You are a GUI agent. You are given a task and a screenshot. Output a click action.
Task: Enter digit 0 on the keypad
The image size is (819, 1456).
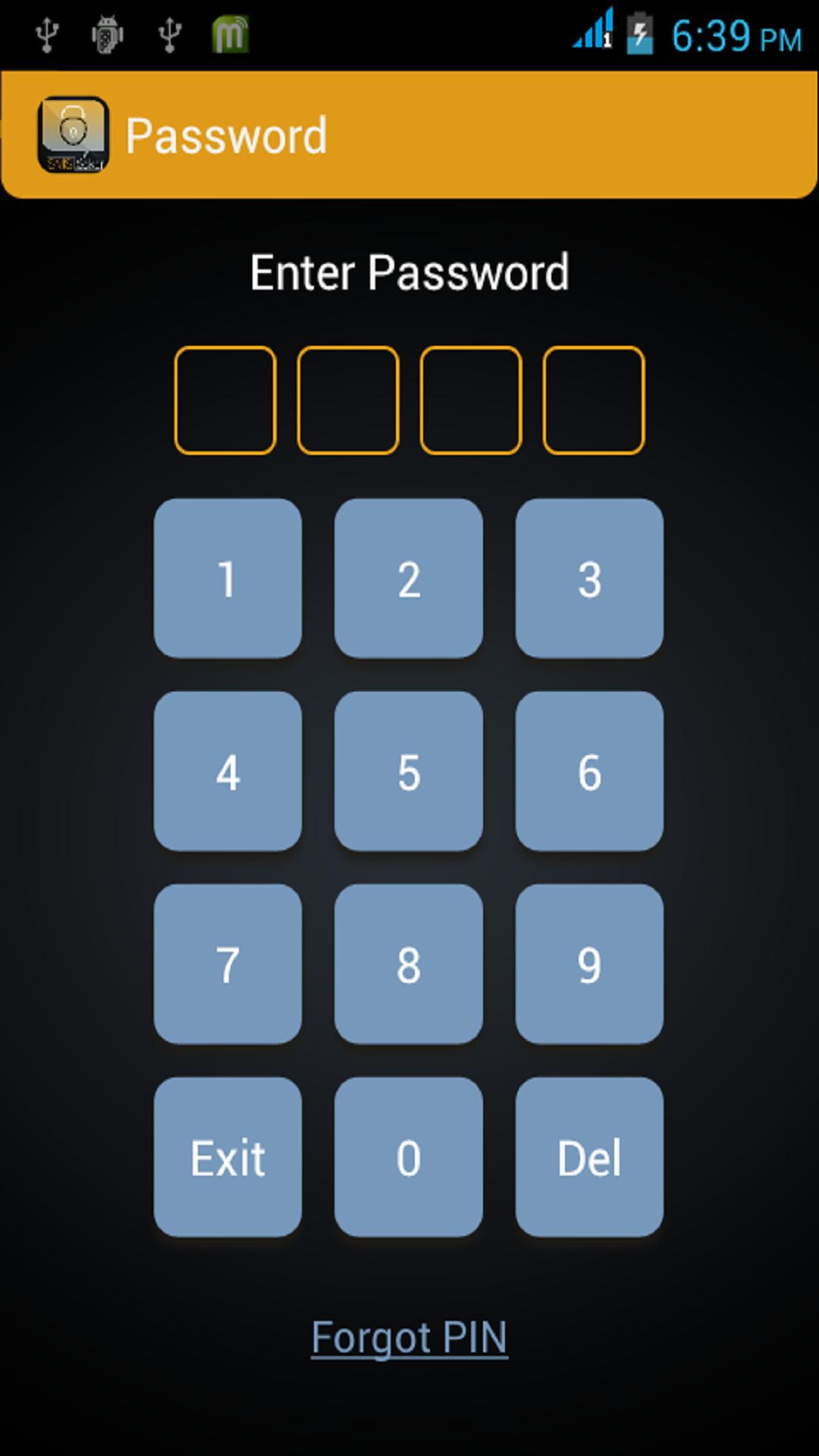[x=409, y=1156]
